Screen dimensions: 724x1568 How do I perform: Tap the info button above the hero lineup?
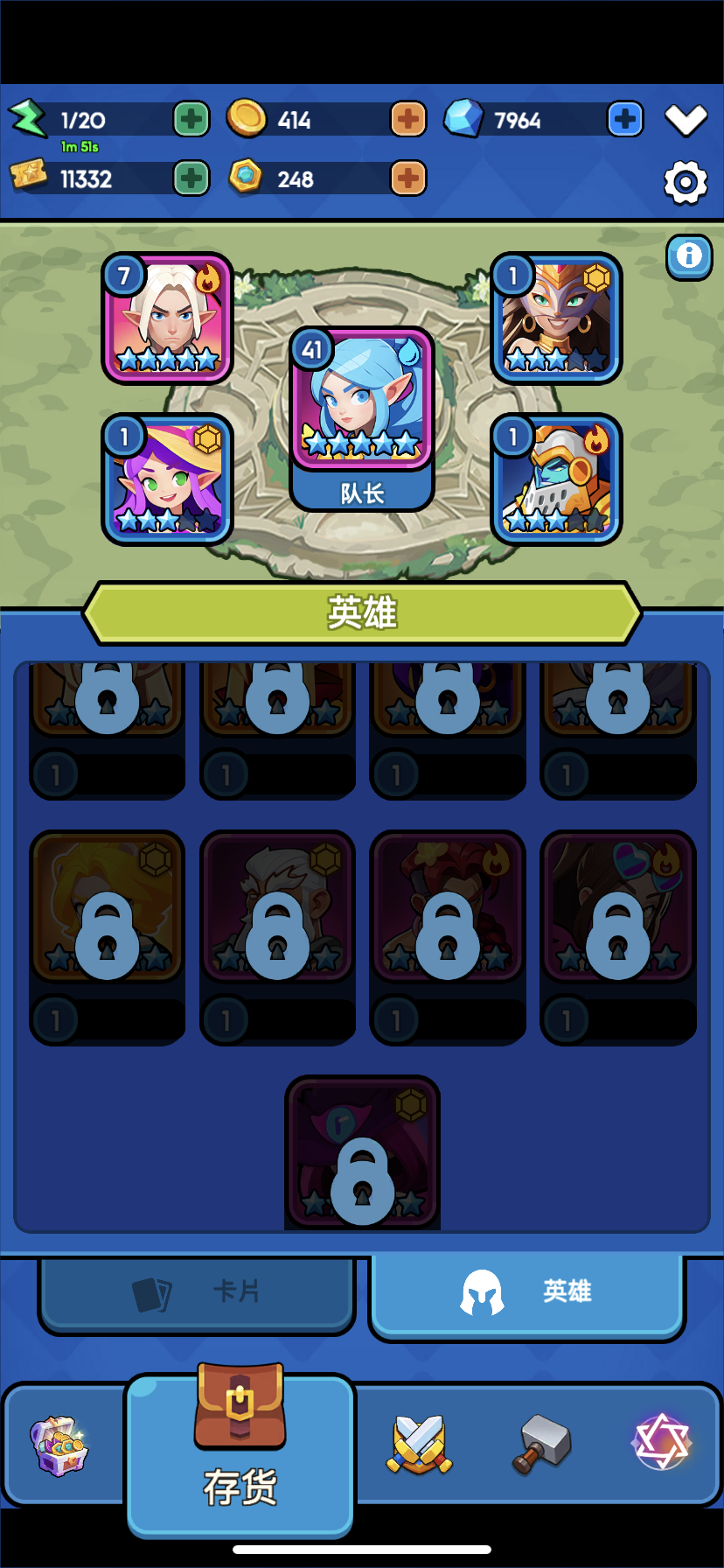pos(690,256)
